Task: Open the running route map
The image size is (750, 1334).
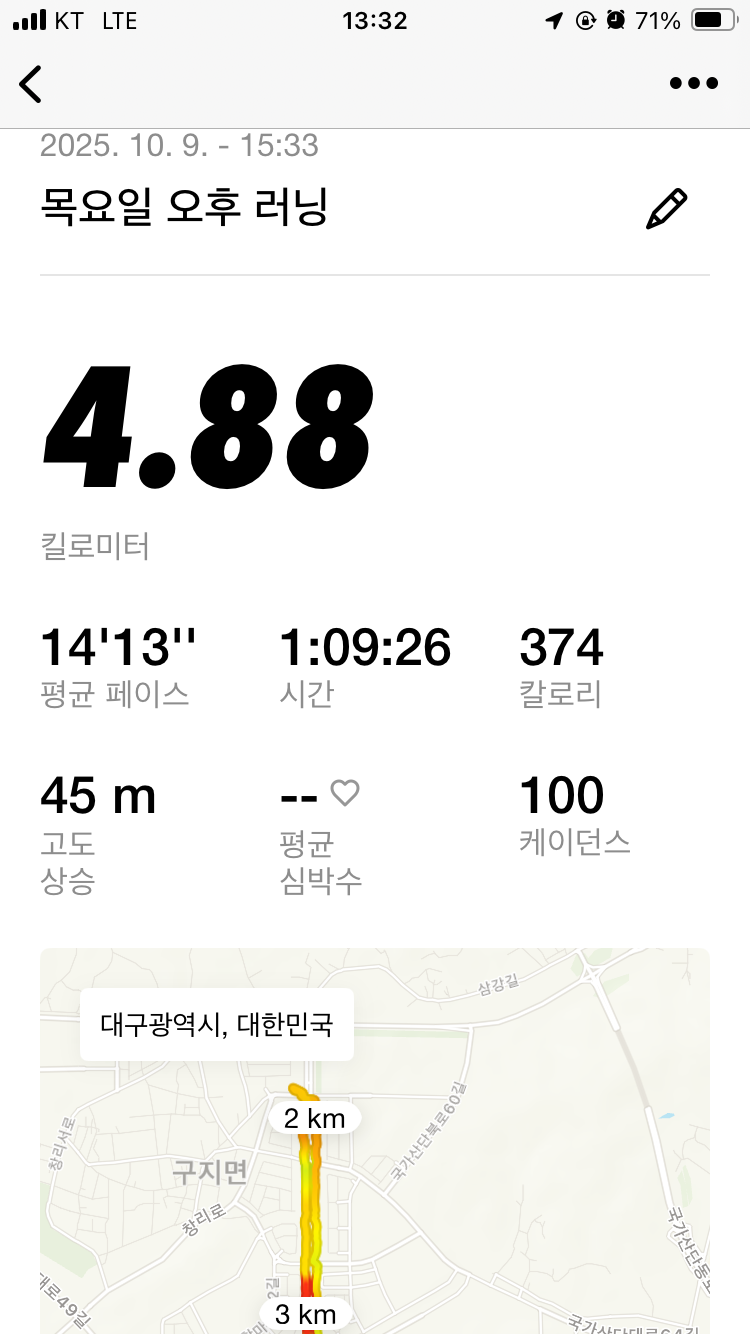Action: click(x=500, y=1180)
